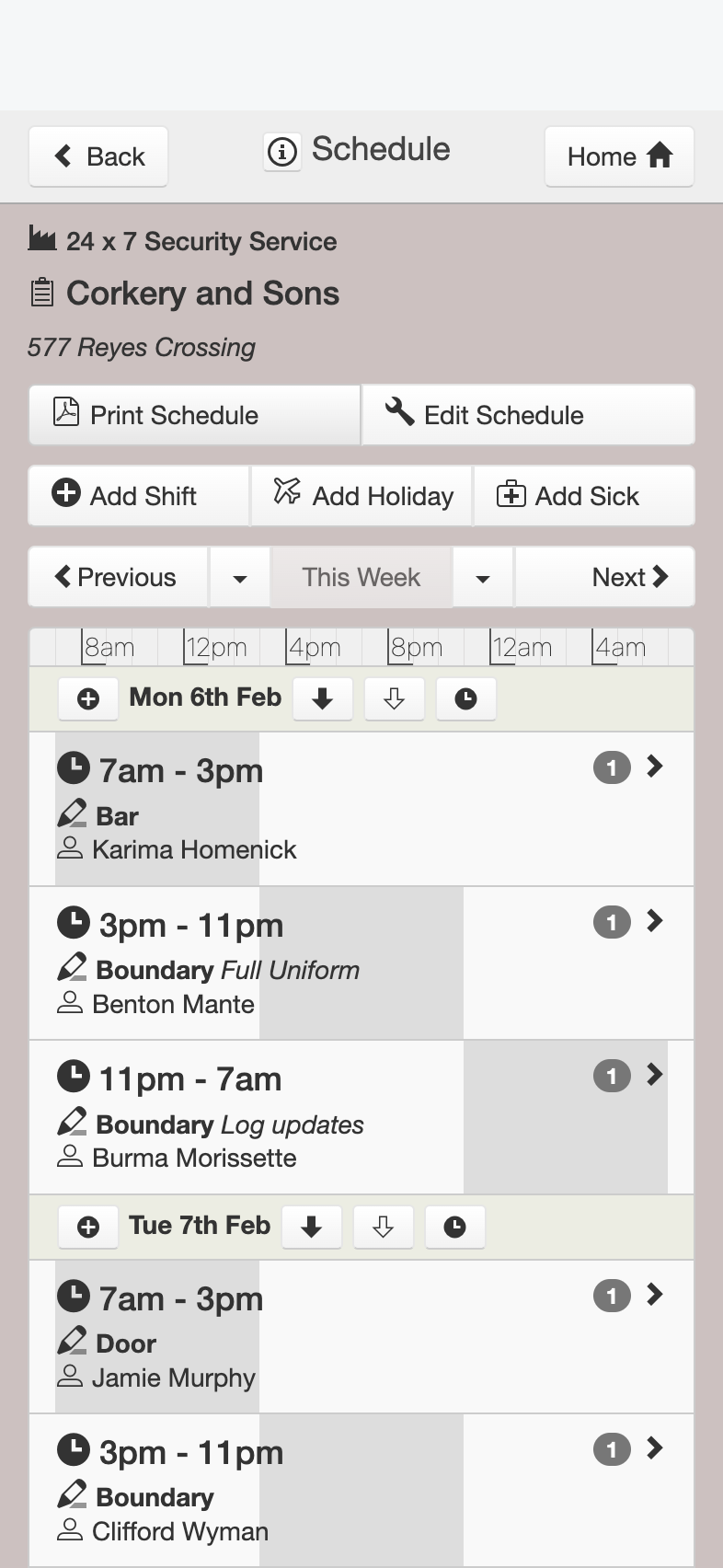
Task: Open Edit Schedule
Action: (x=528, y=415)
